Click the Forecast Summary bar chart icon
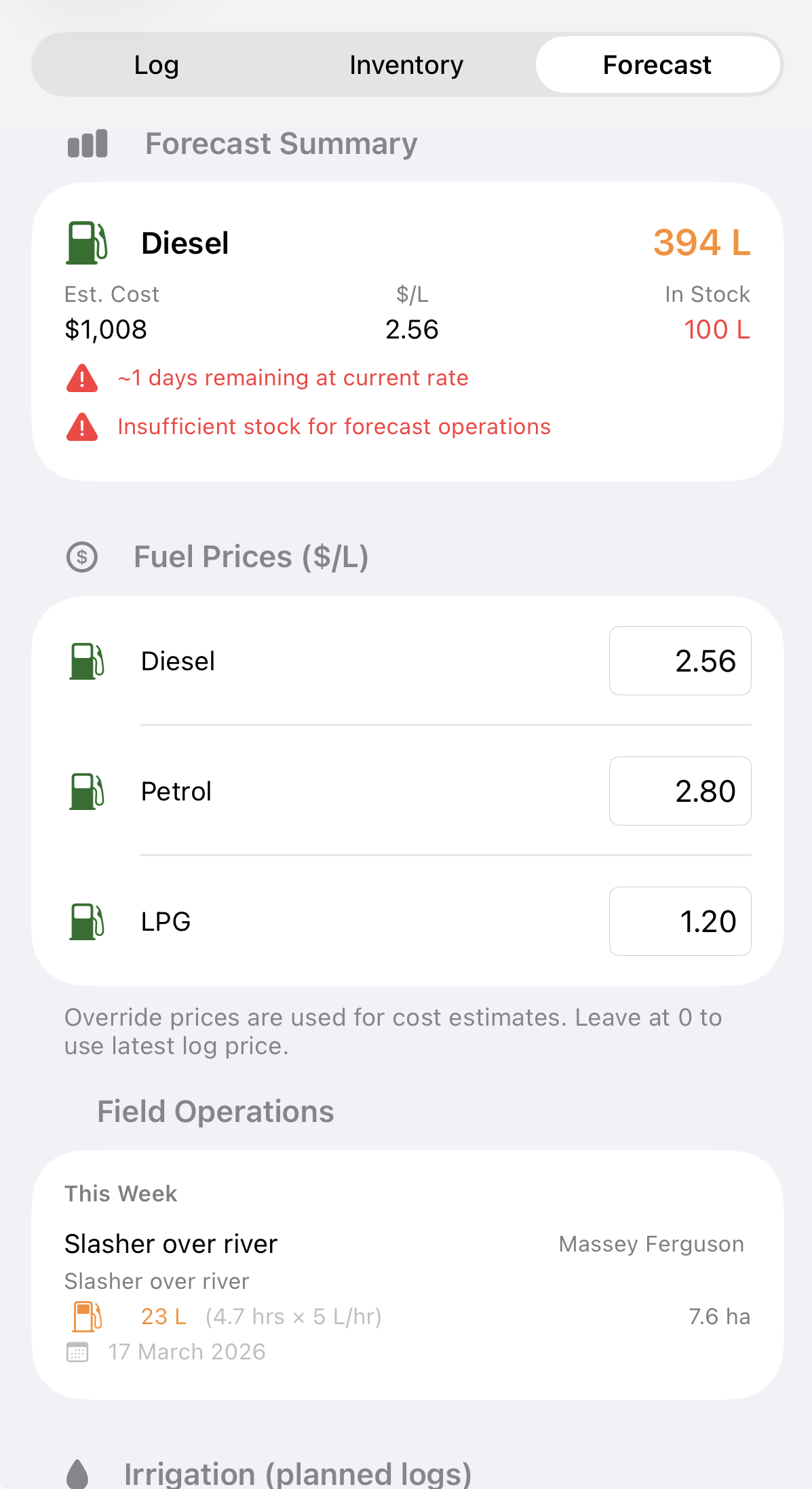 tap(88, 143)
